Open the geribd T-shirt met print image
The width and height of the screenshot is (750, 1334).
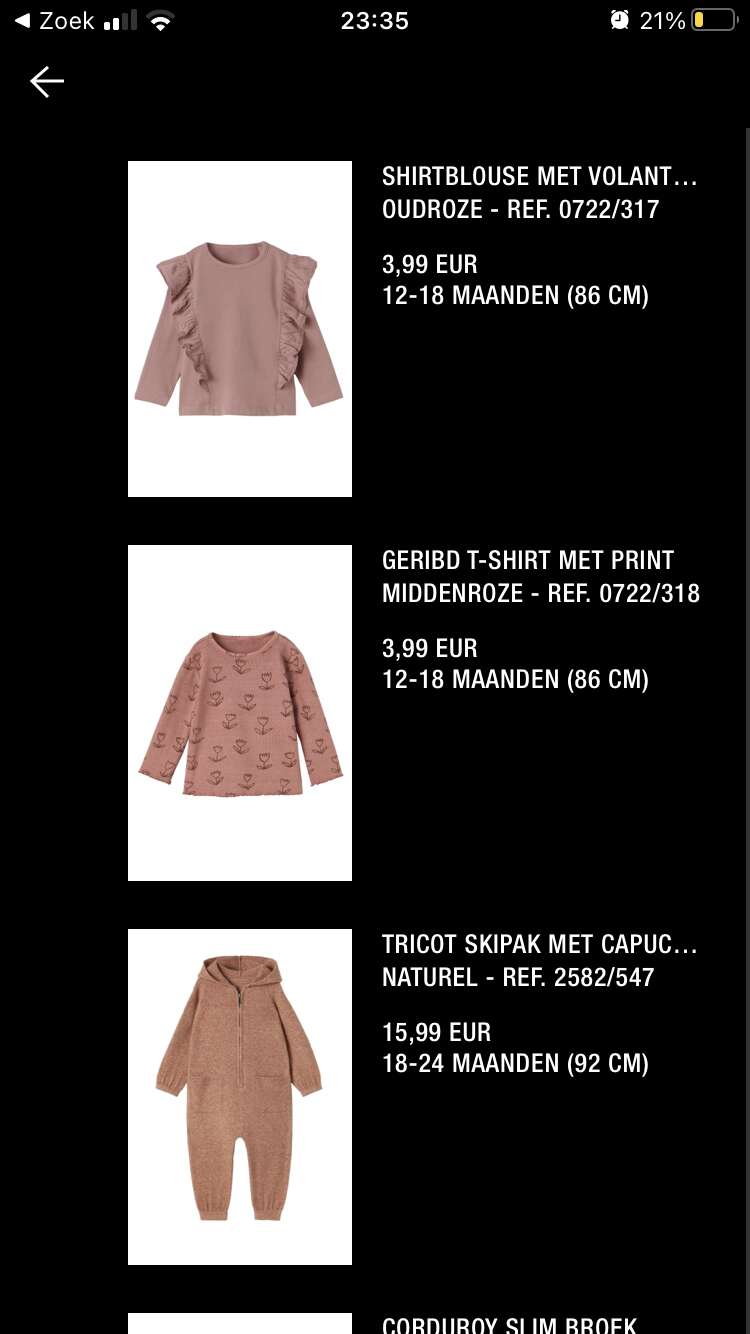point(240,713)
